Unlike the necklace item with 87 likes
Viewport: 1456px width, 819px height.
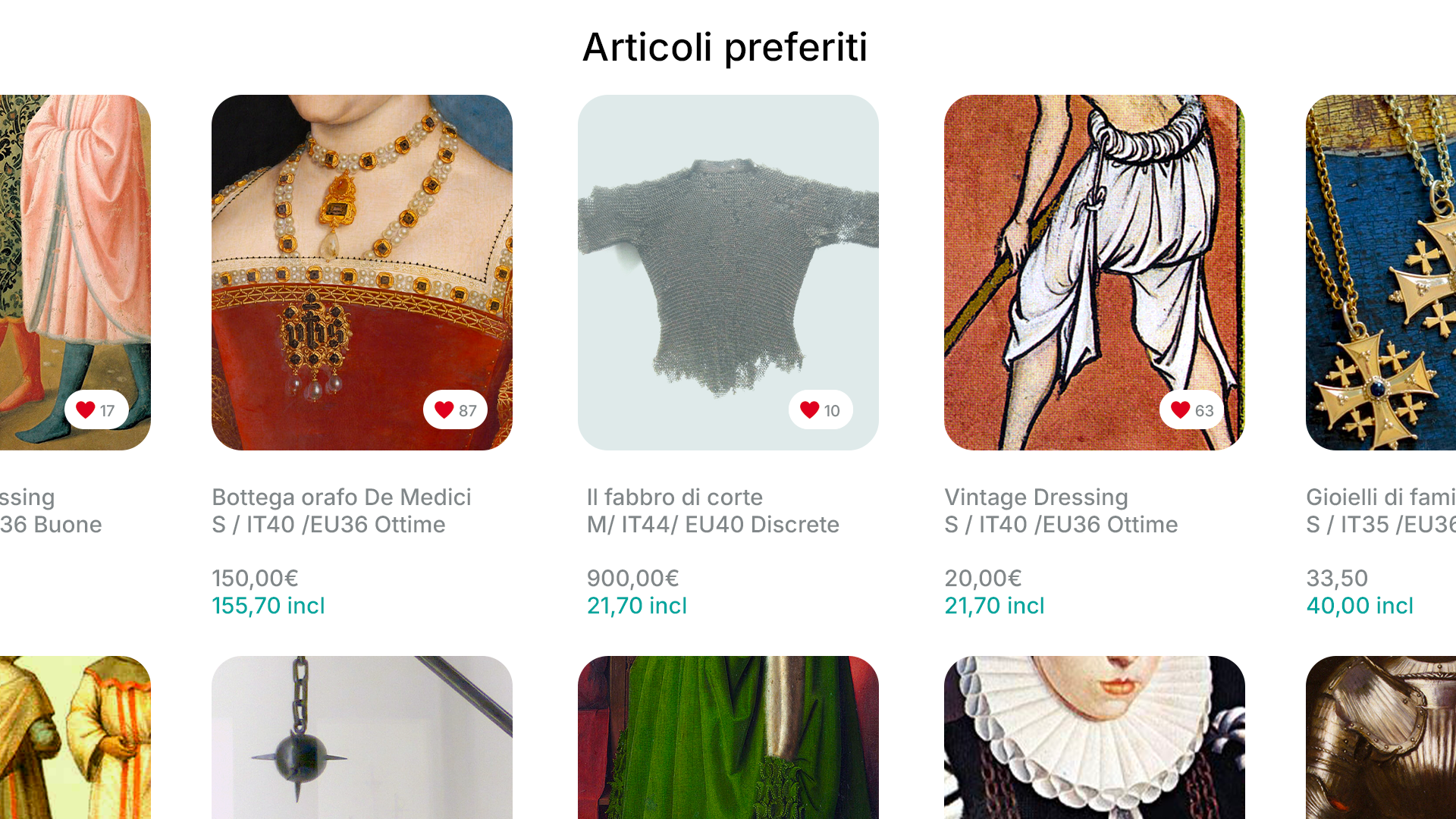(444, 410)
